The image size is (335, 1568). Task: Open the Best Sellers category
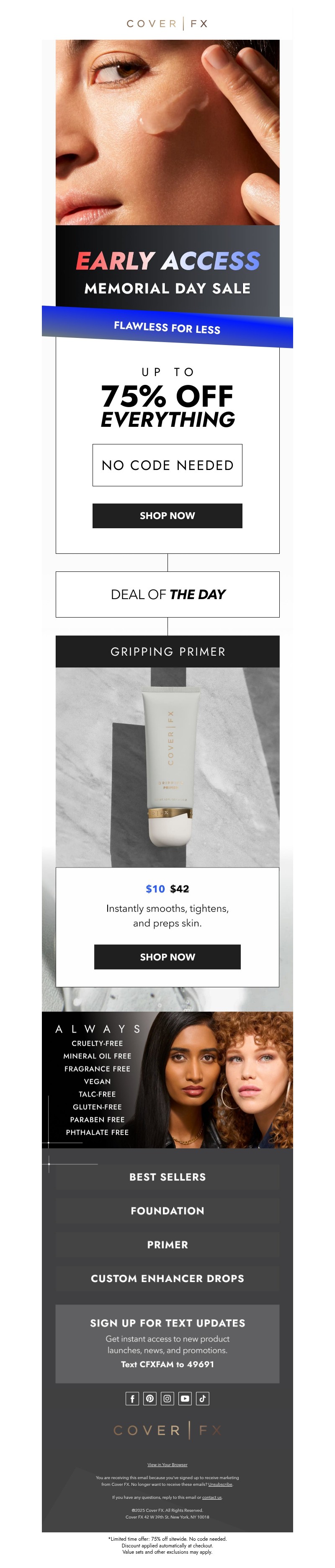(167, 1176)
